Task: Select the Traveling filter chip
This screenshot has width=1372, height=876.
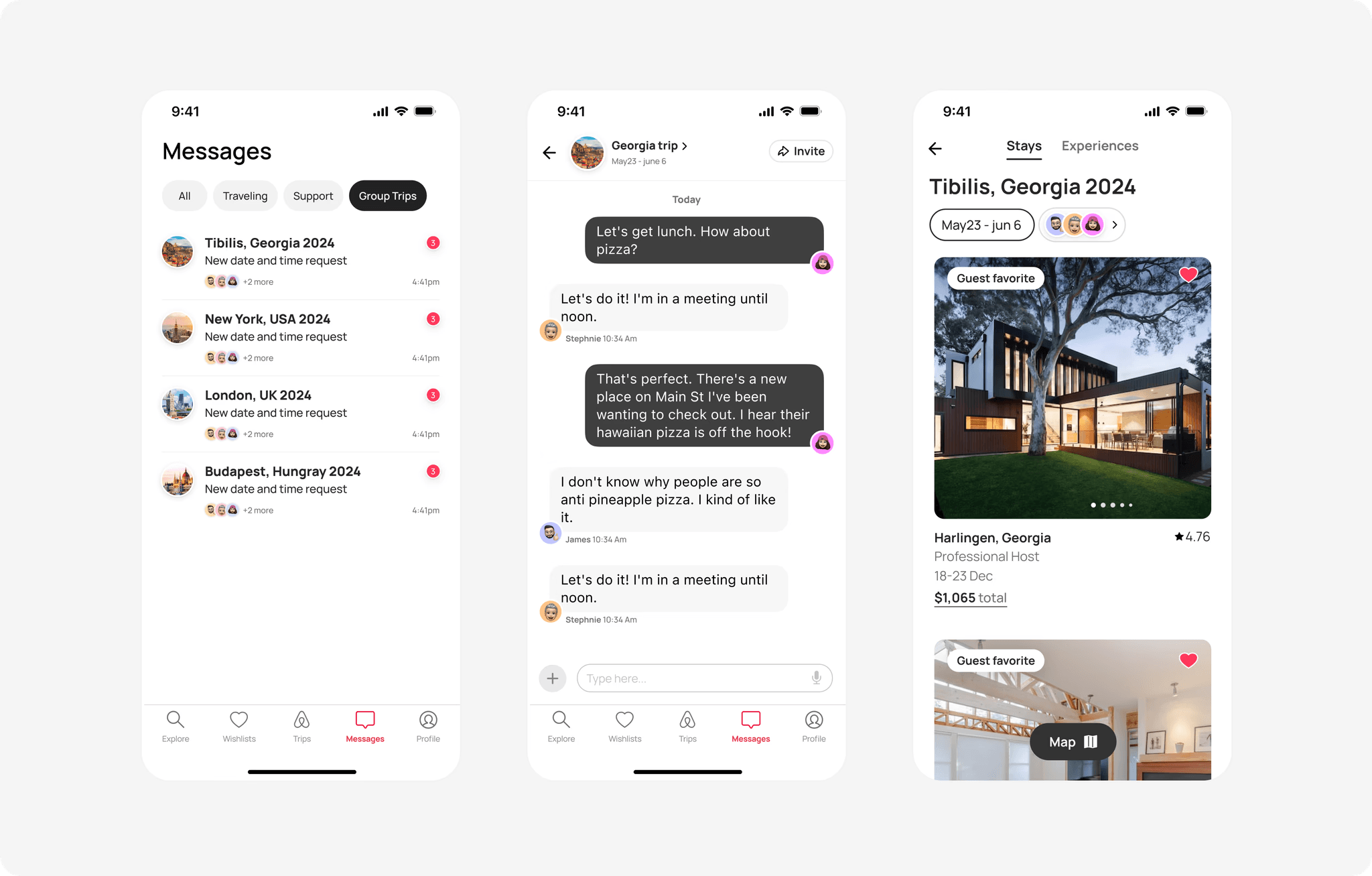Action: click(245, 196)
